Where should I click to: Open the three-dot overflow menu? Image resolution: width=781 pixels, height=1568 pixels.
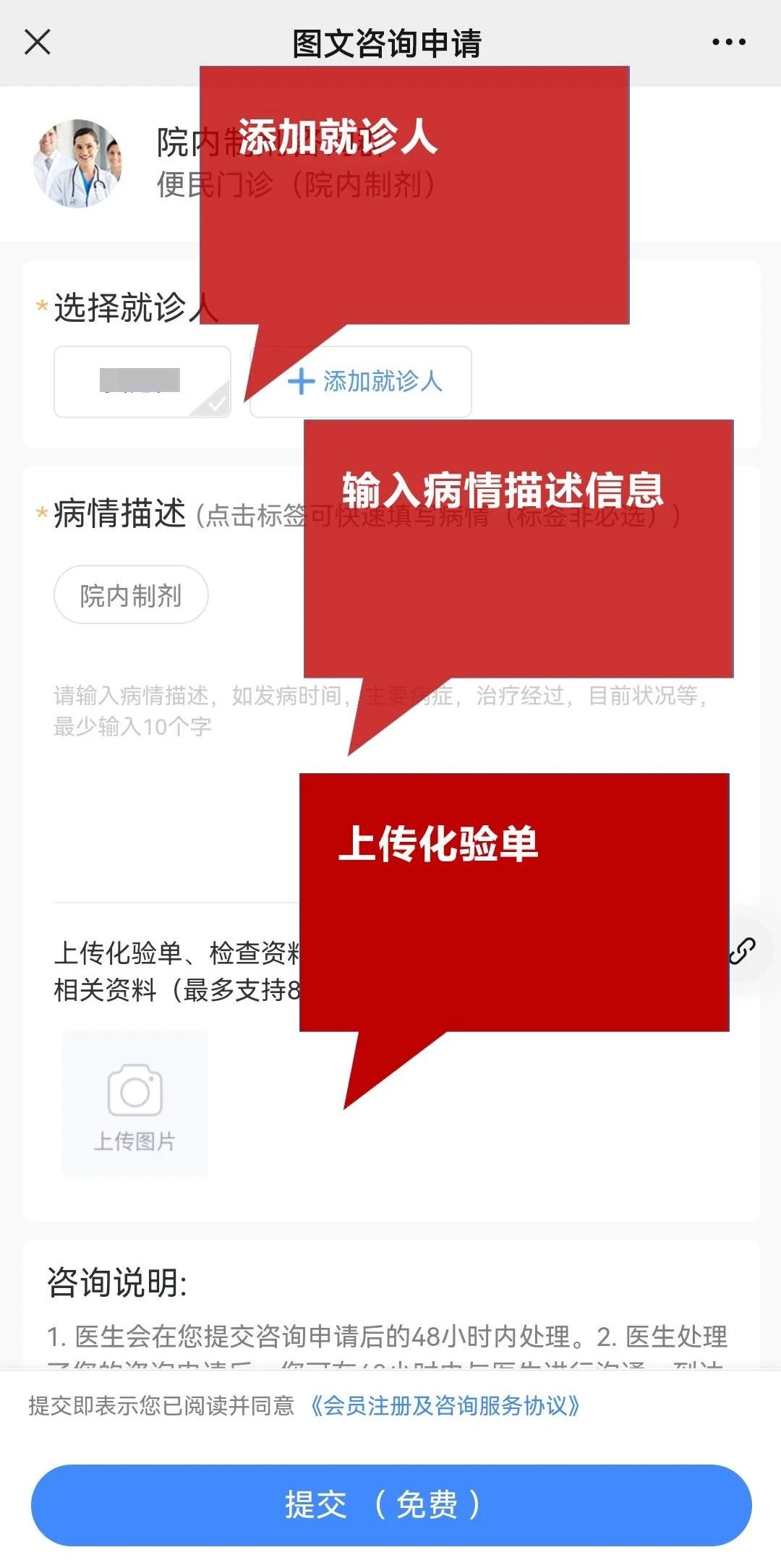(x=728, y=42)
